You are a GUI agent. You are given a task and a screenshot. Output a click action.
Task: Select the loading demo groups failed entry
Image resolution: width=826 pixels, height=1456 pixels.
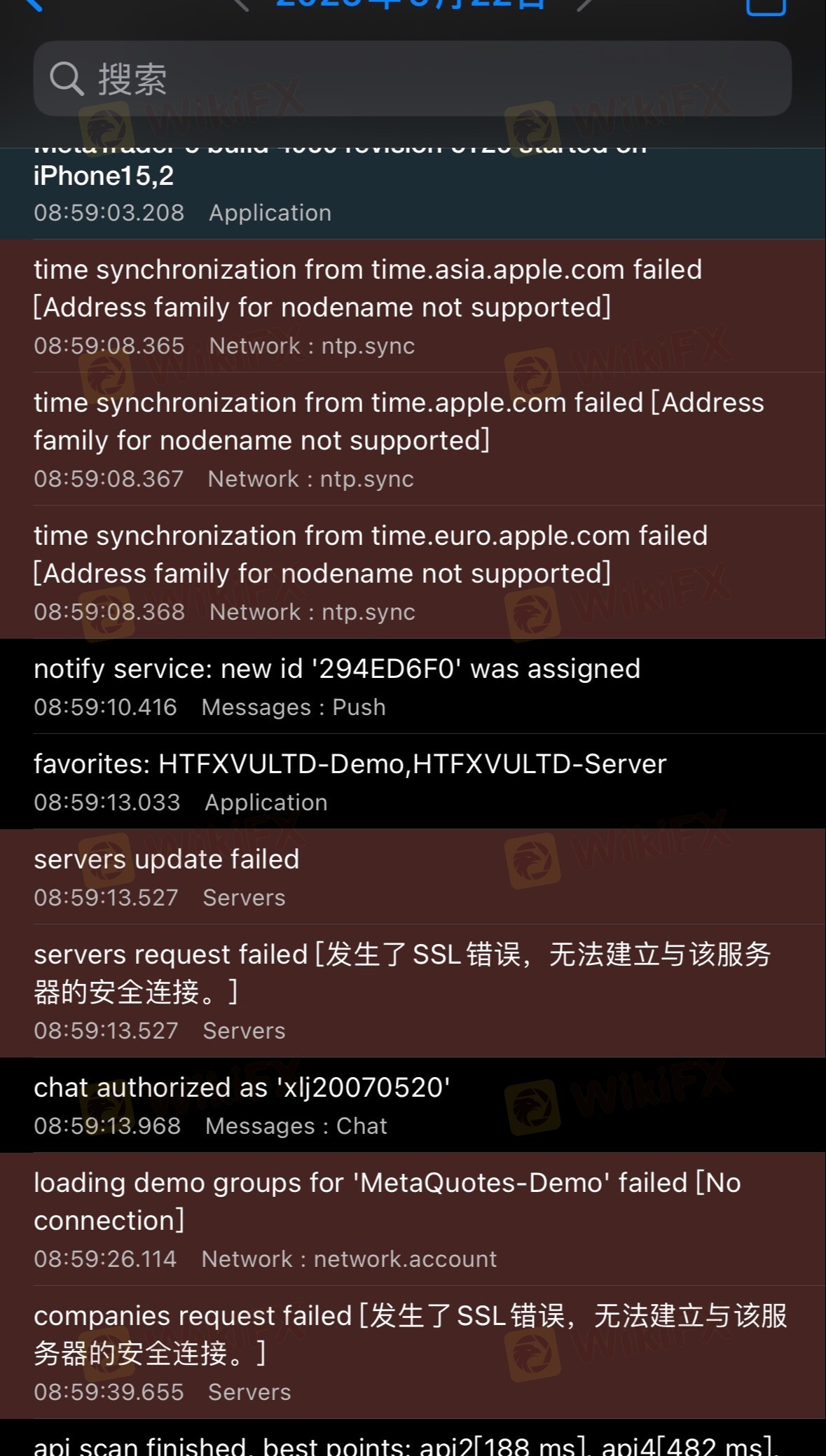[x=413, y=1219]
